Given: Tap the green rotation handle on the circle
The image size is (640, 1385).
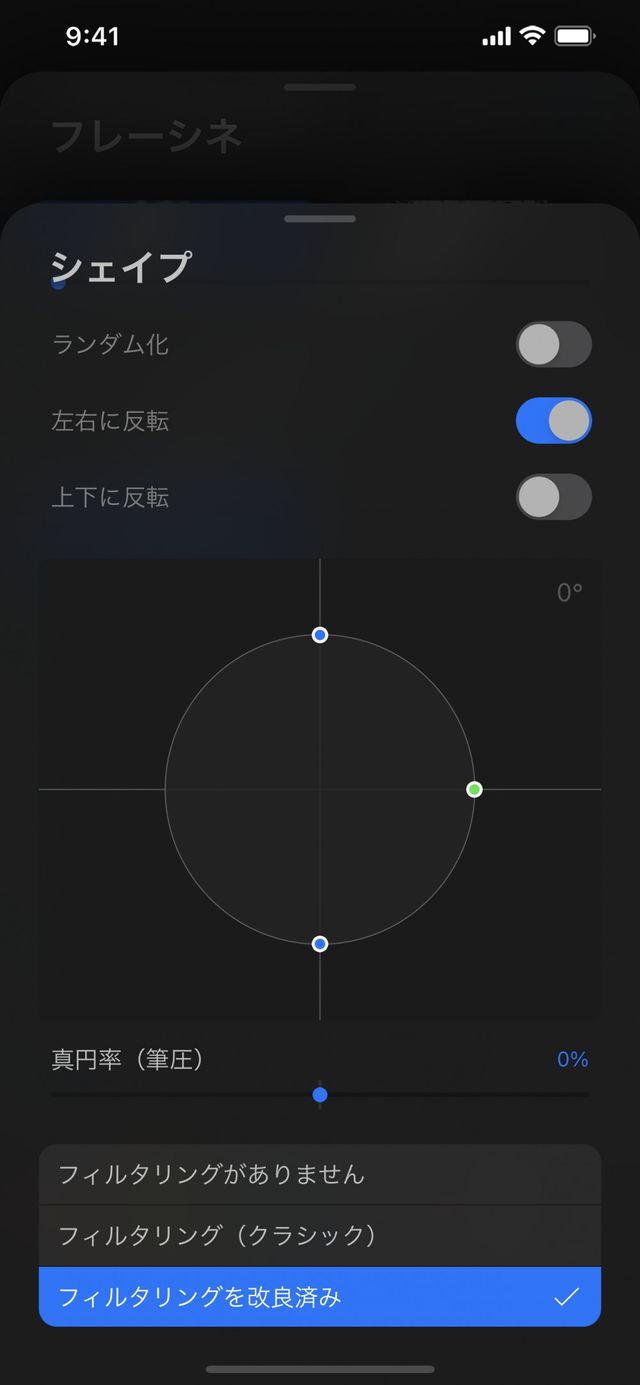Looking at the screenshot, I should 475,789.
